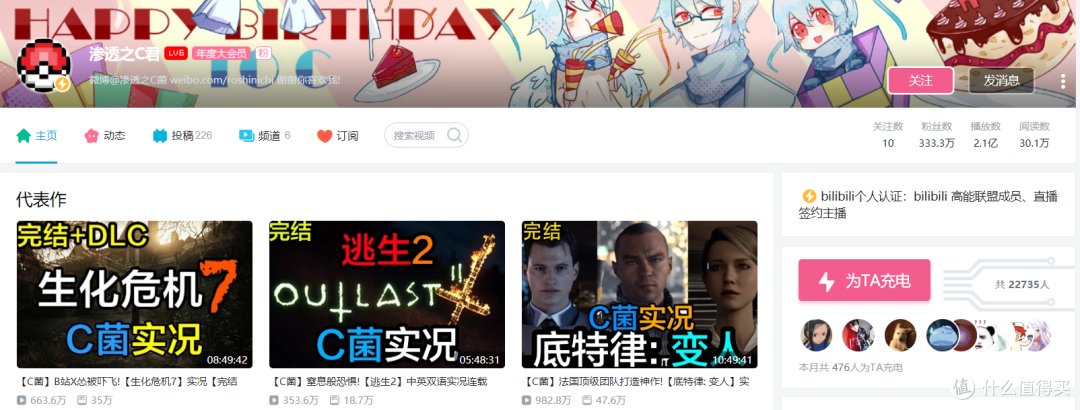
Task: Open the 生化危机7 video
Action: (x=134, y=294)
